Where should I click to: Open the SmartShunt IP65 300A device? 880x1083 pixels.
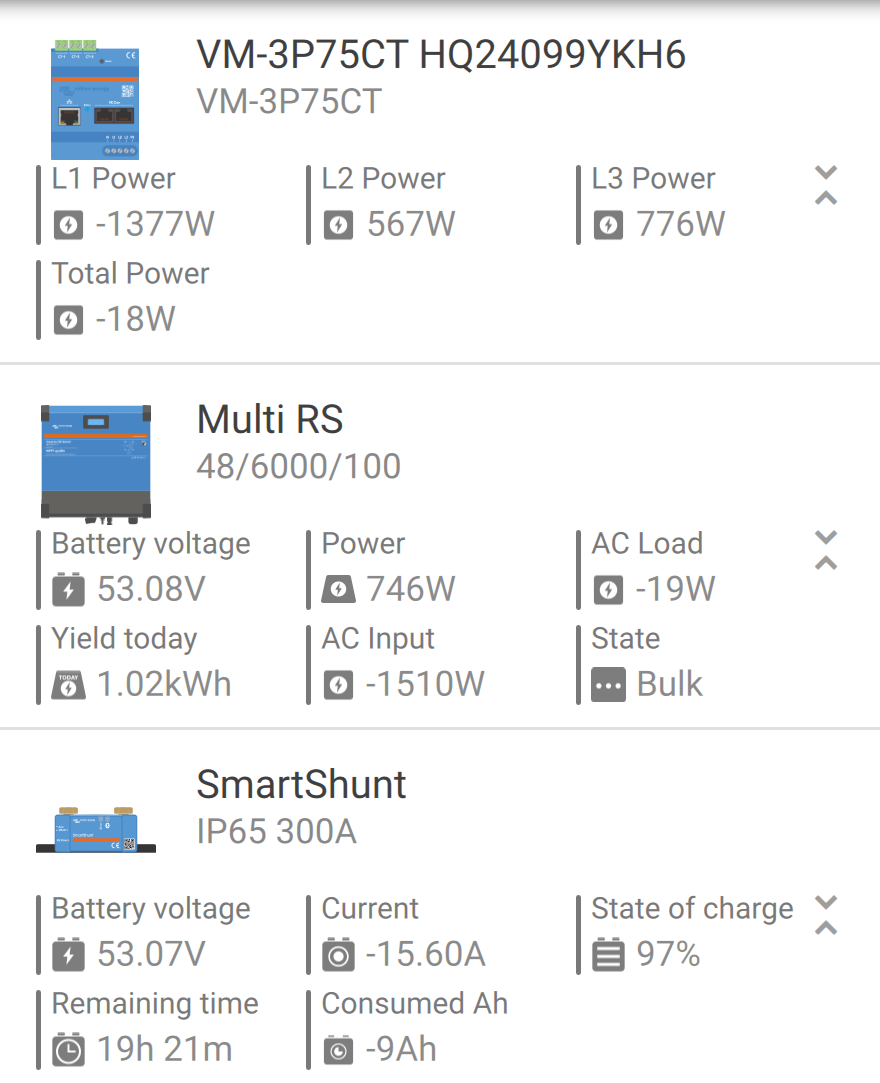coord(301,785)
